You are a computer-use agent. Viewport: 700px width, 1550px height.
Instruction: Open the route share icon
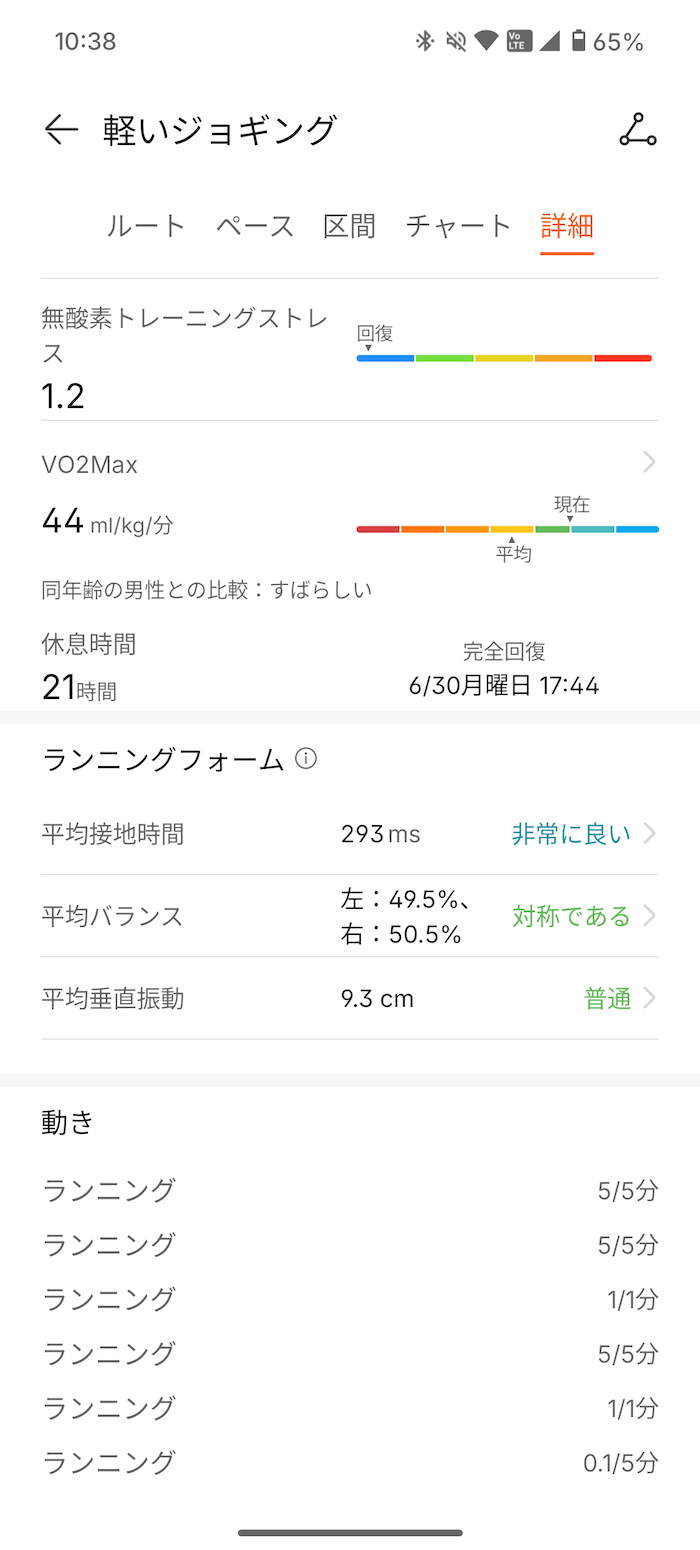(637, 130)
